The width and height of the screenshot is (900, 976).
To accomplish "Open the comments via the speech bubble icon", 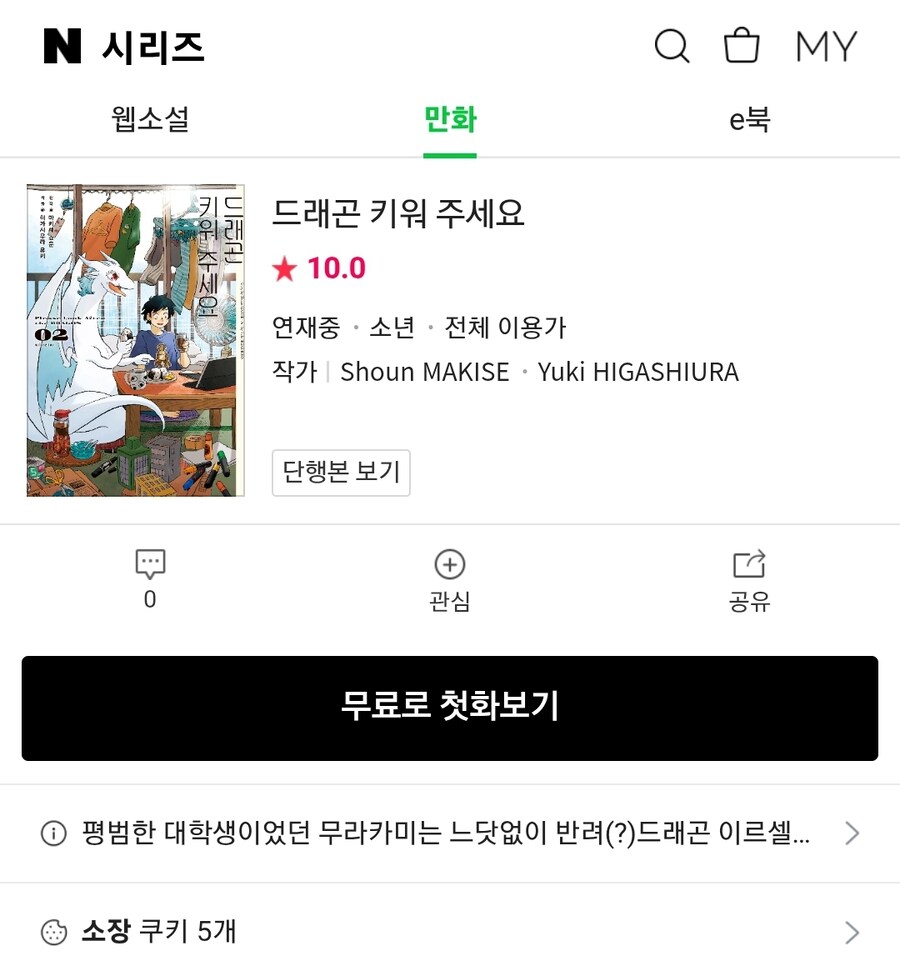I will point(149,565).
